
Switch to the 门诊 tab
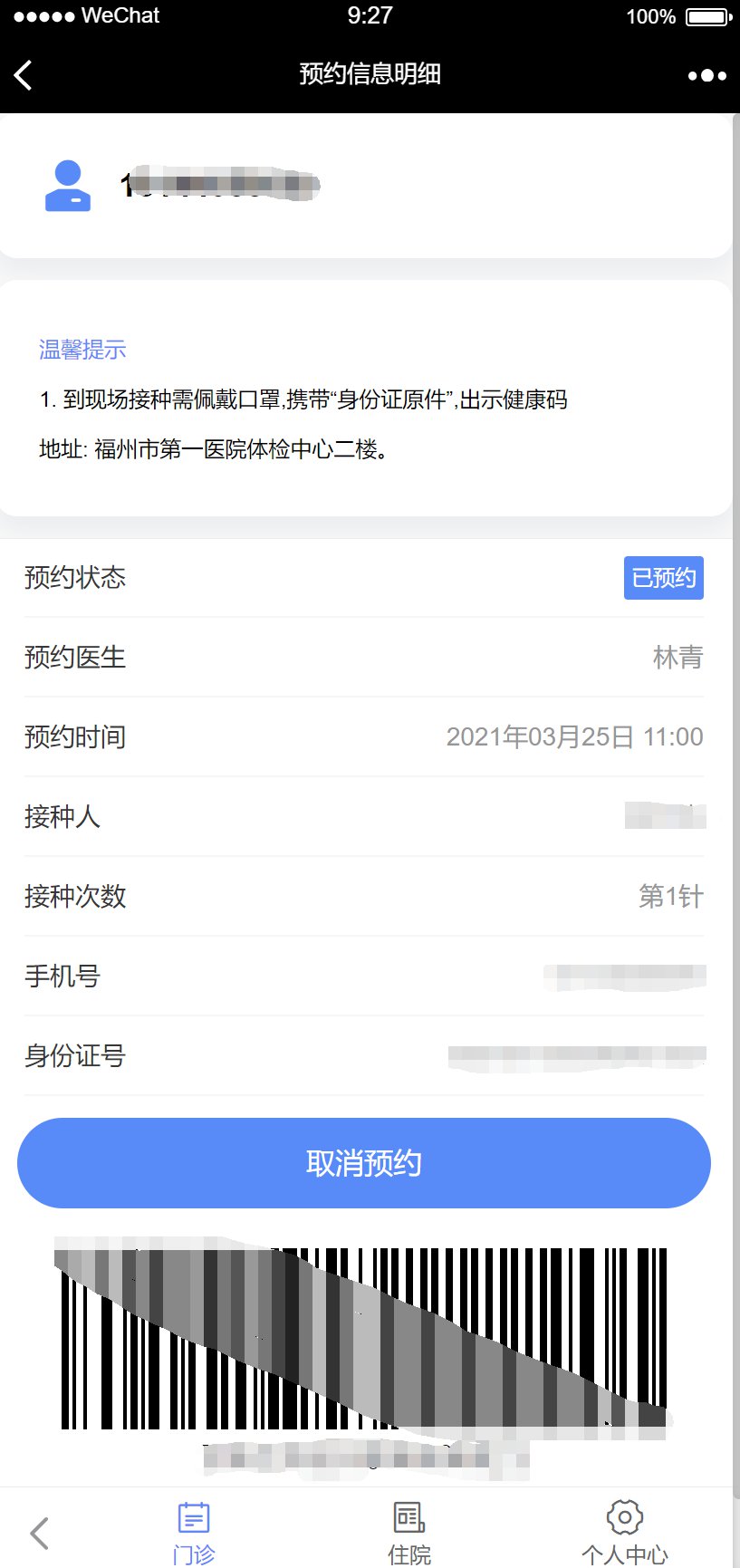pyautogui.click(x=194, y=1532)
